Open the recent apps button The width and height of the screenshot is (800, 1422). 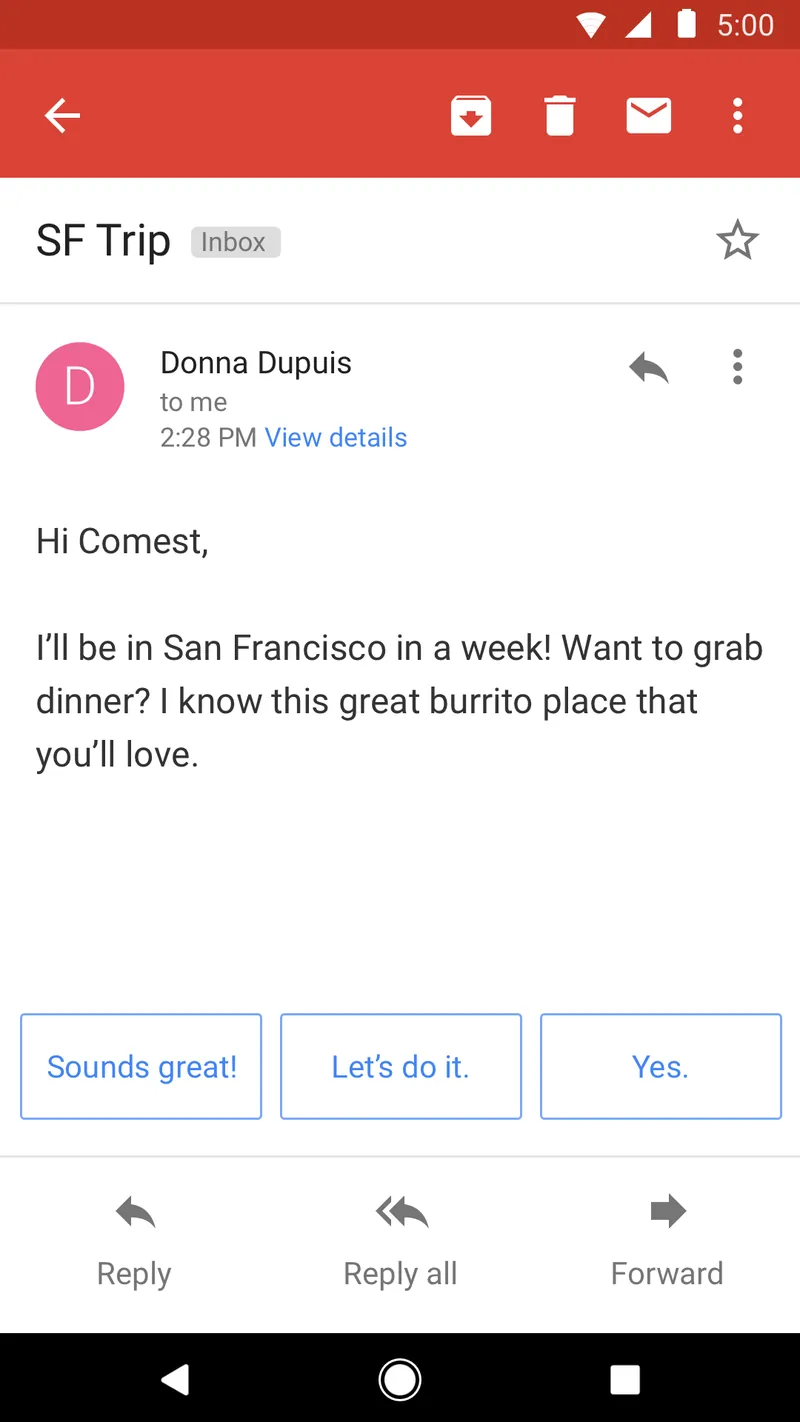tap(625, 1379)
